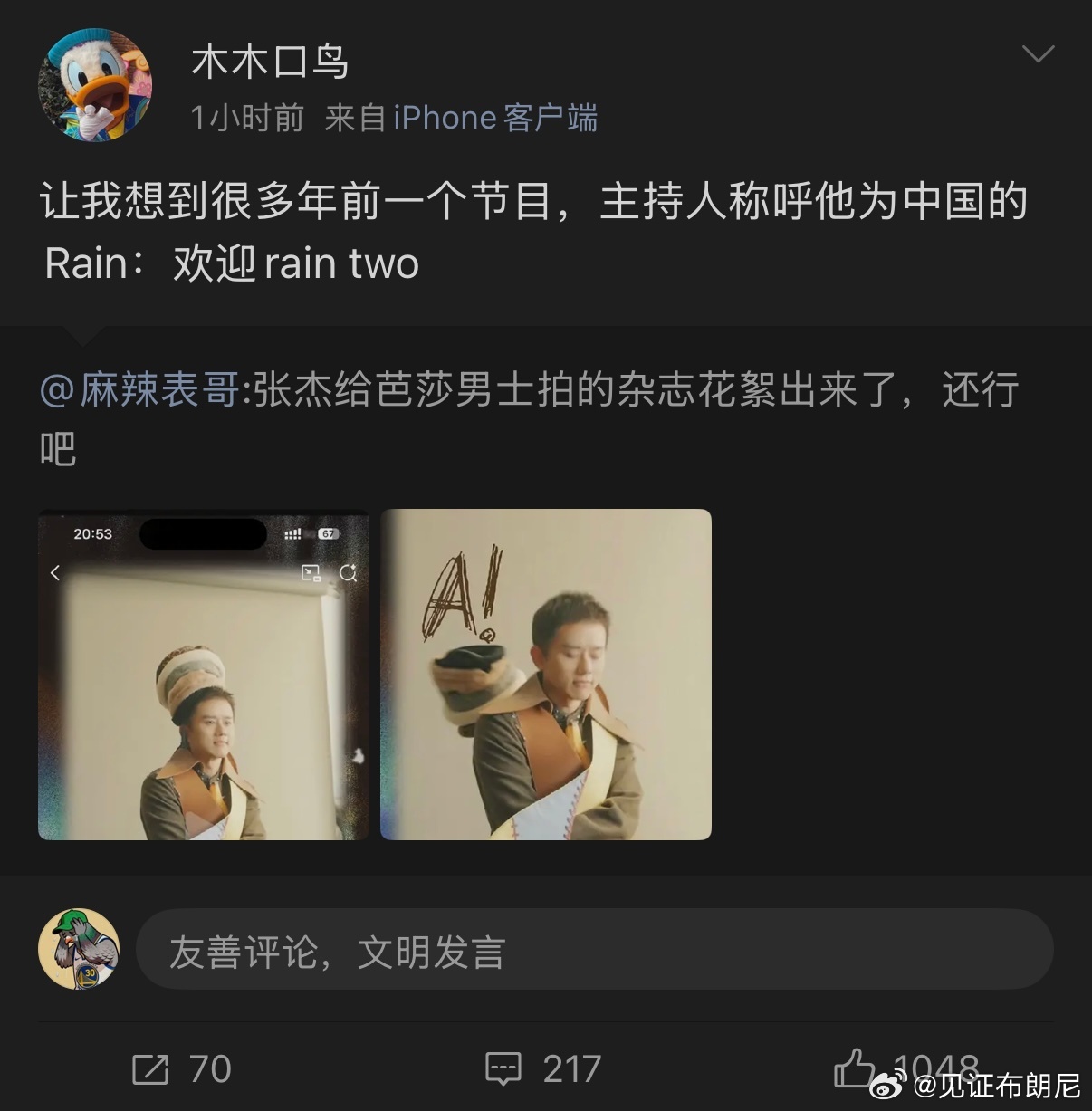
Task: Open the second photo with the A! doodle
Action: pyautogui.click(x=546, y=675)
